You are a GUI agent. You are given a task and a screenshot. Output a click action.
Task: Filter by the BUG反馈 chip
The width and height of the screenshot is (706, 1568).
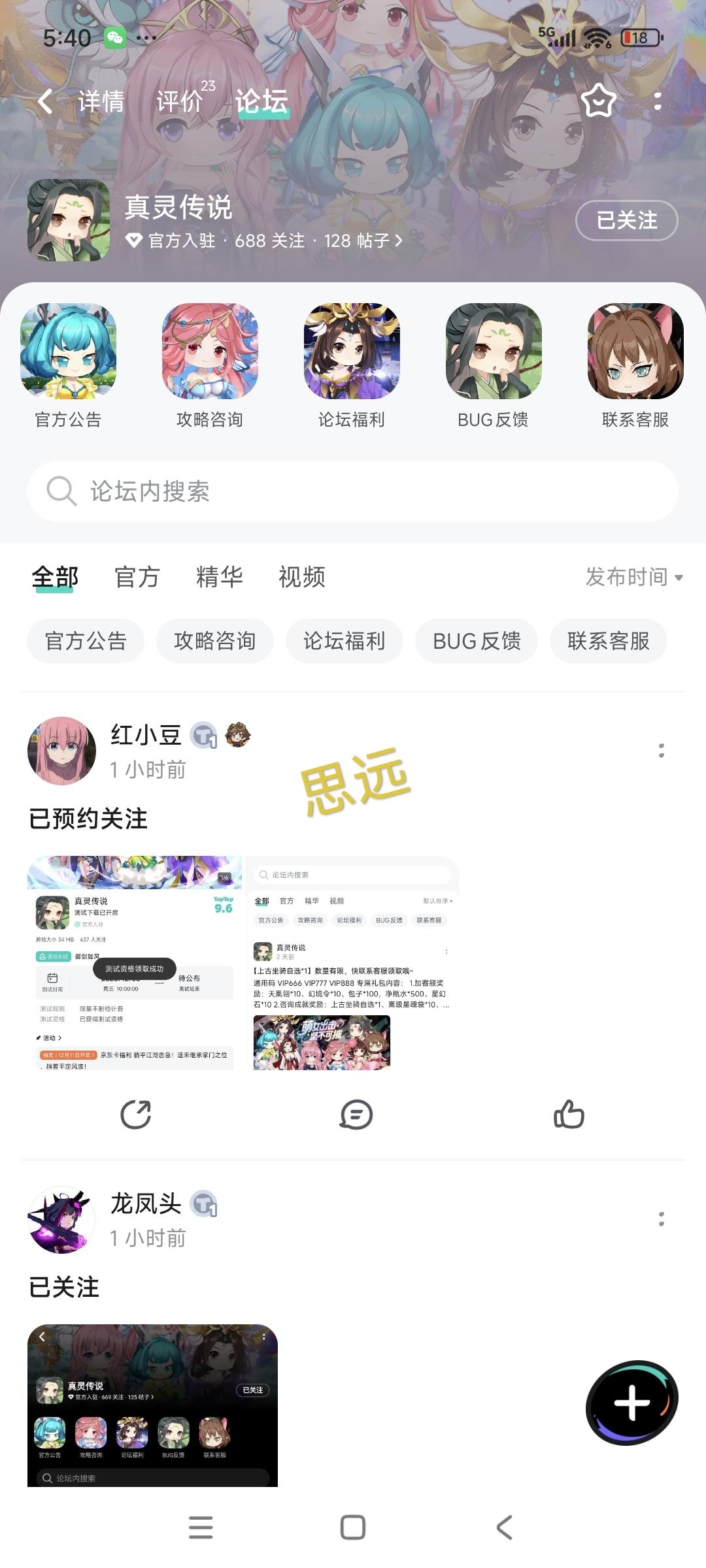[x=477, y=641]
